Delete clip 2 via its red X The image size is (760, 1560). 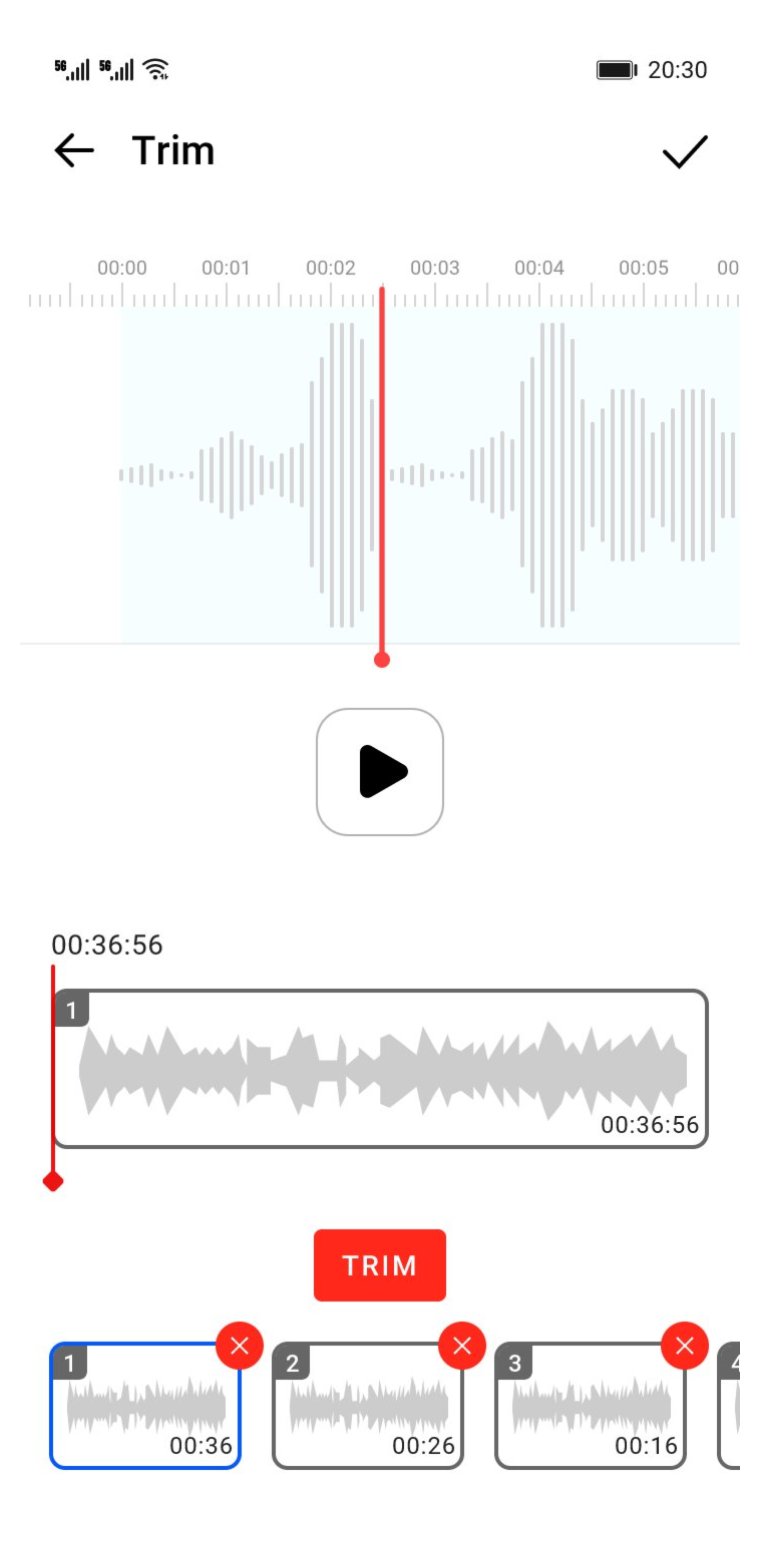(x=462, y=1346)
